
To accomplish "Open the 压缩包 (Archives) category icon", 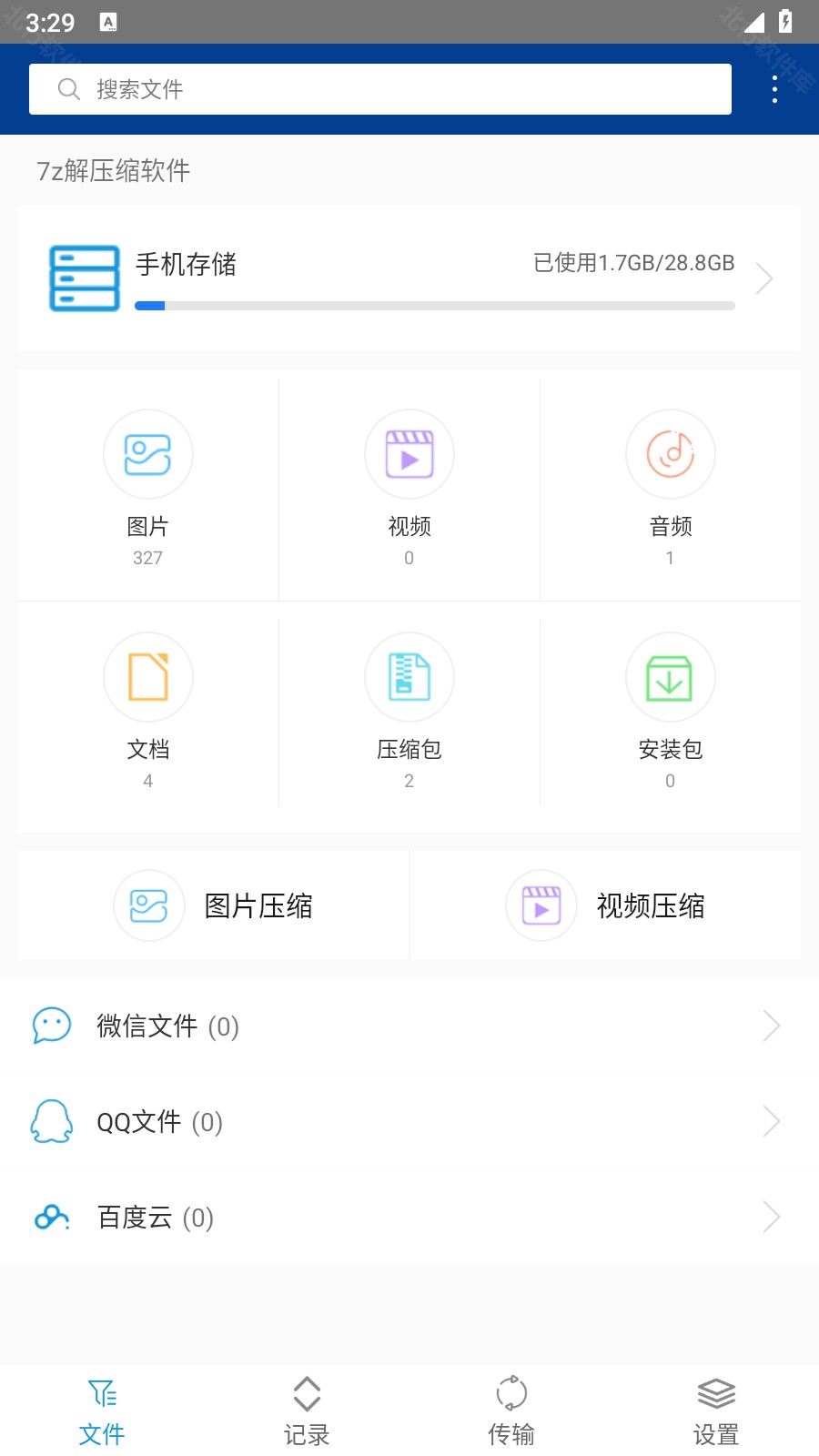I will 409,677.
